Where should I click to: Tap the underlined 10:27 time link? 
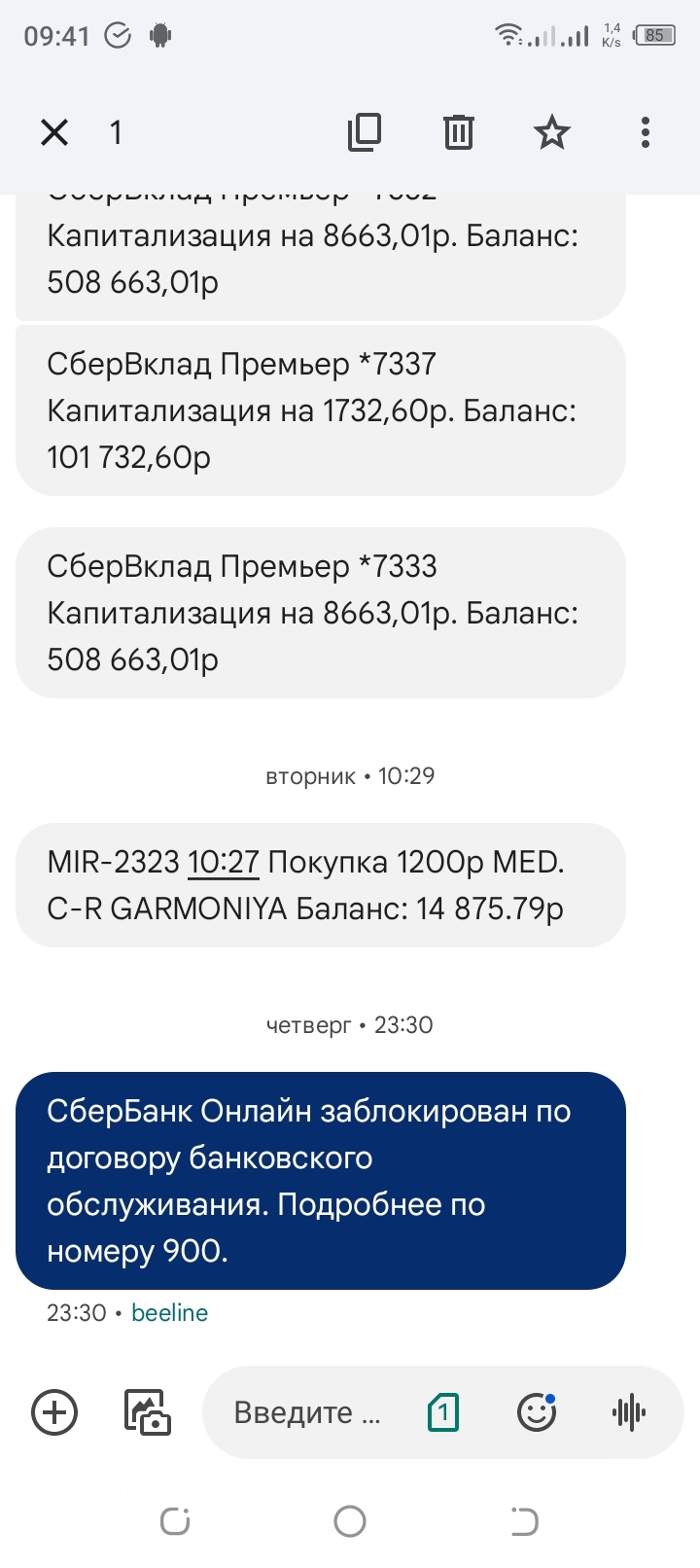[x=223, y=863]
